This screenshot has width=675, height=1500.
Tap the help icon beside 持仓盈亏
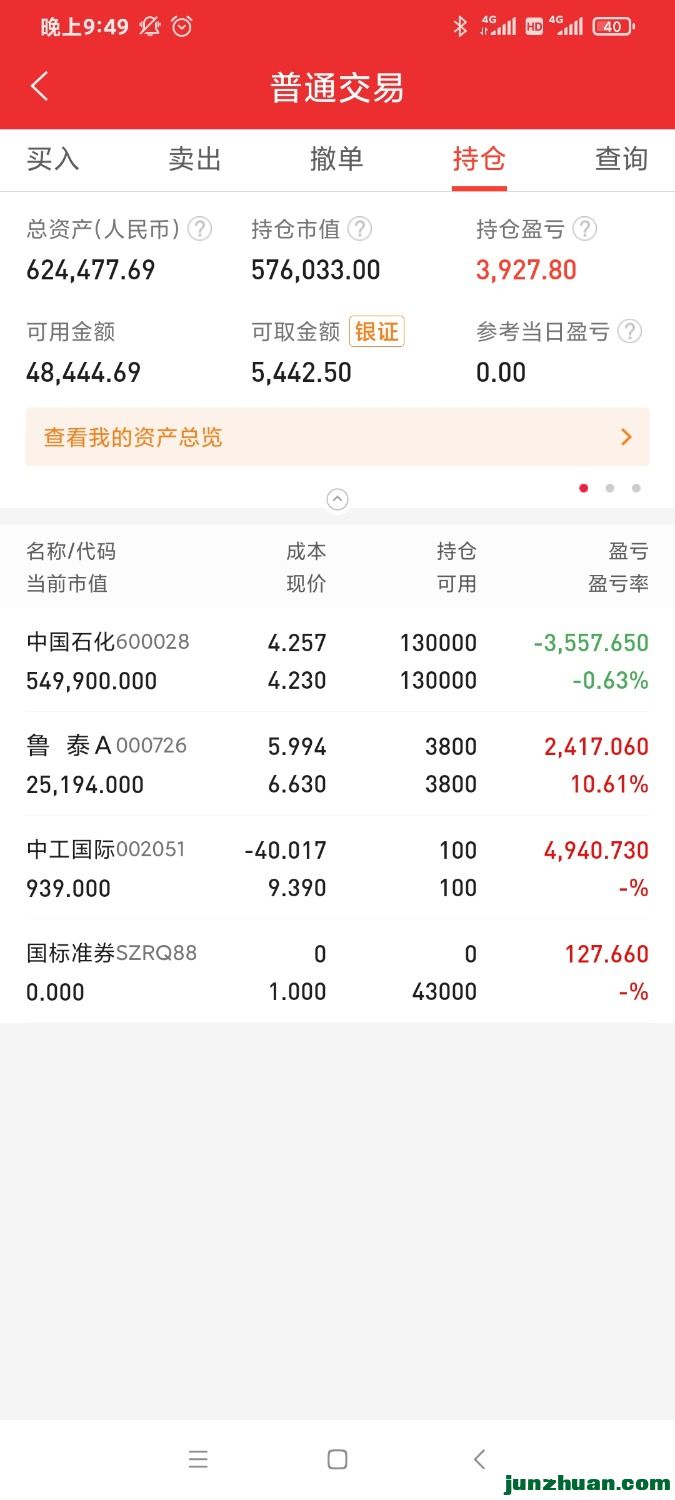585,229
